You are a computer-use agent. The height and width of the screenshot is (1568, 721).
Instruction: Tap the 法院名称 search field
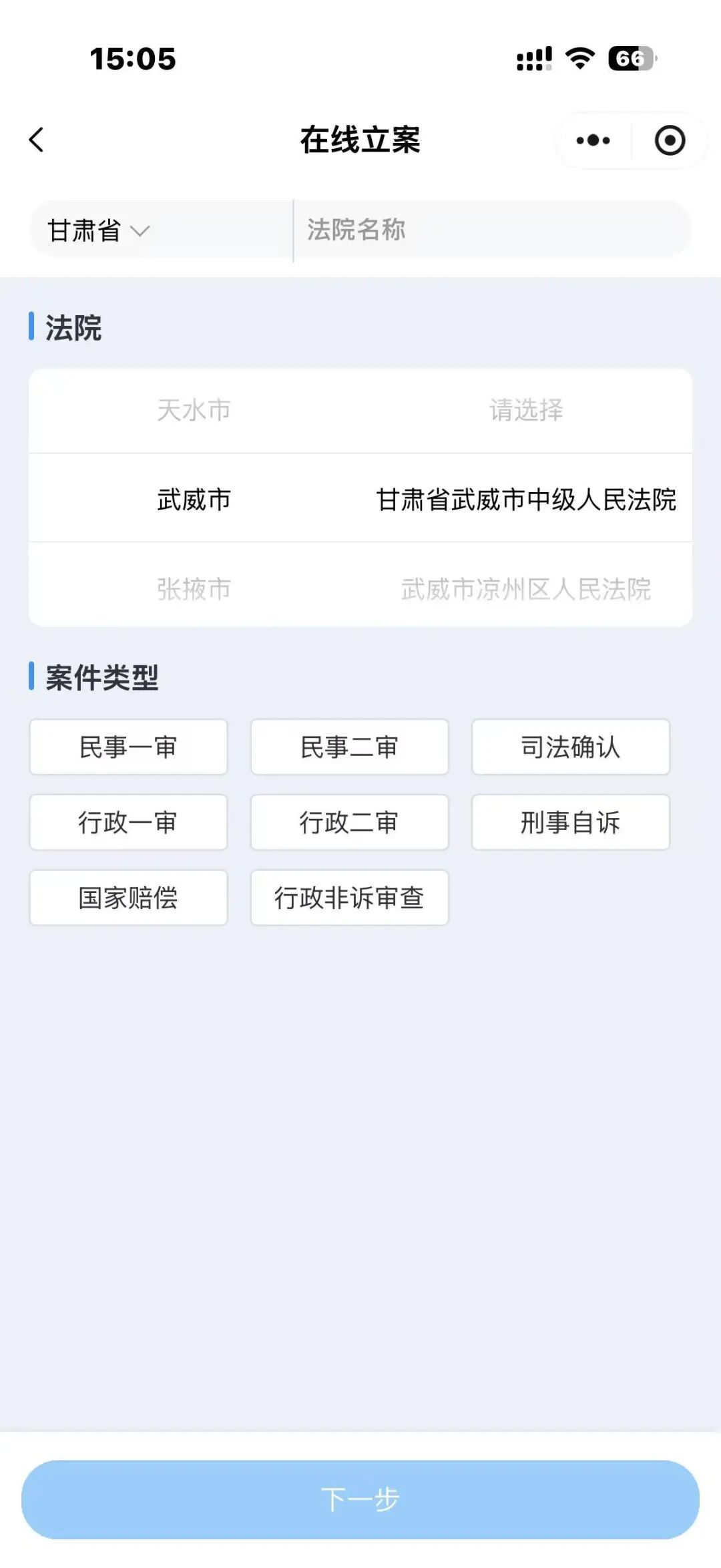[491, 230]
